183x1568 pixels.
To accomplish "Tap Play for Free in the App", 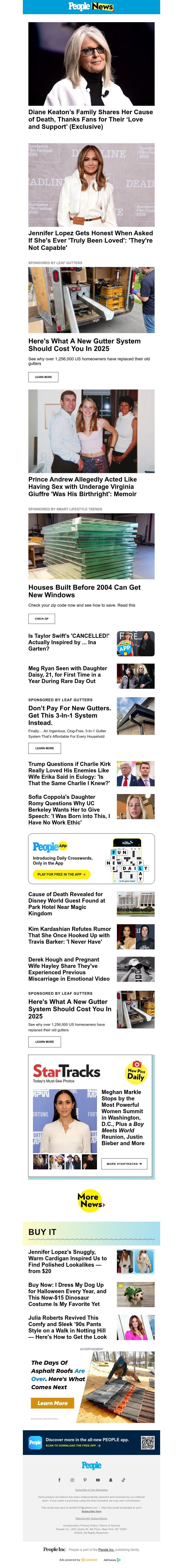I will coord(62,874).
